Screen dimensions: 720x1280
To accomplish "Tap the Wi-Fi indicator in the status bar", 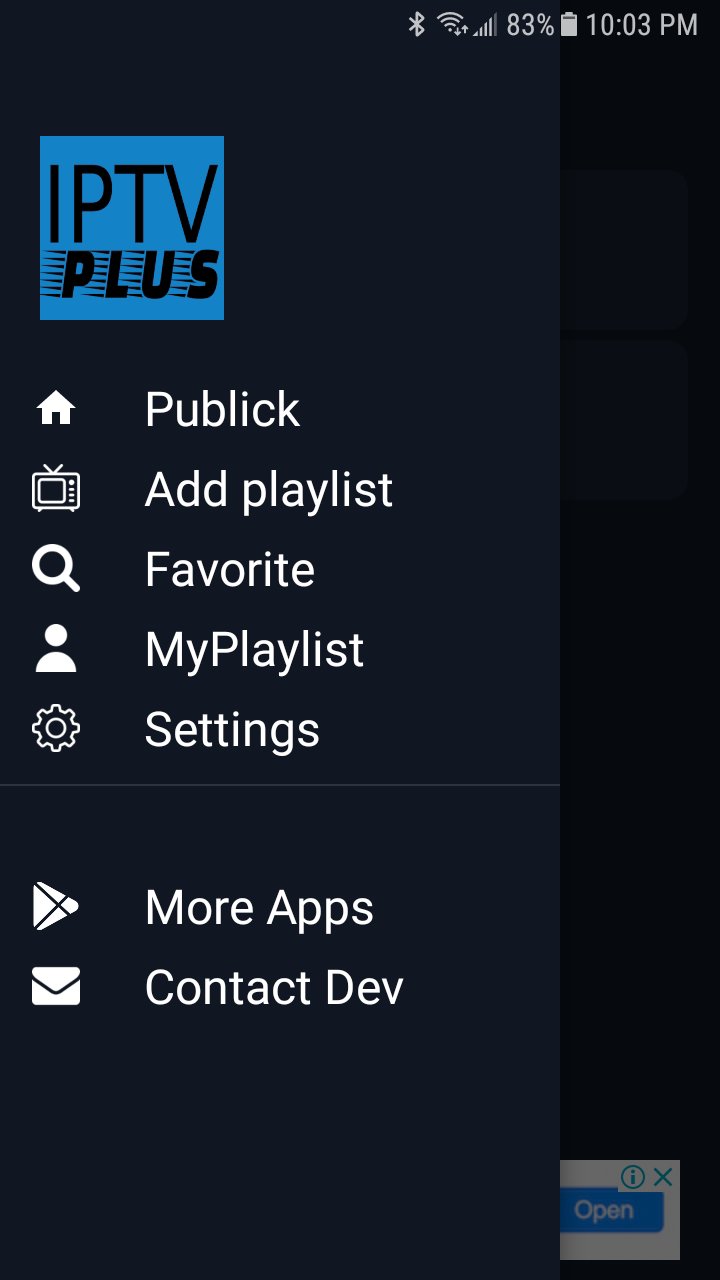I will point(451,24).
